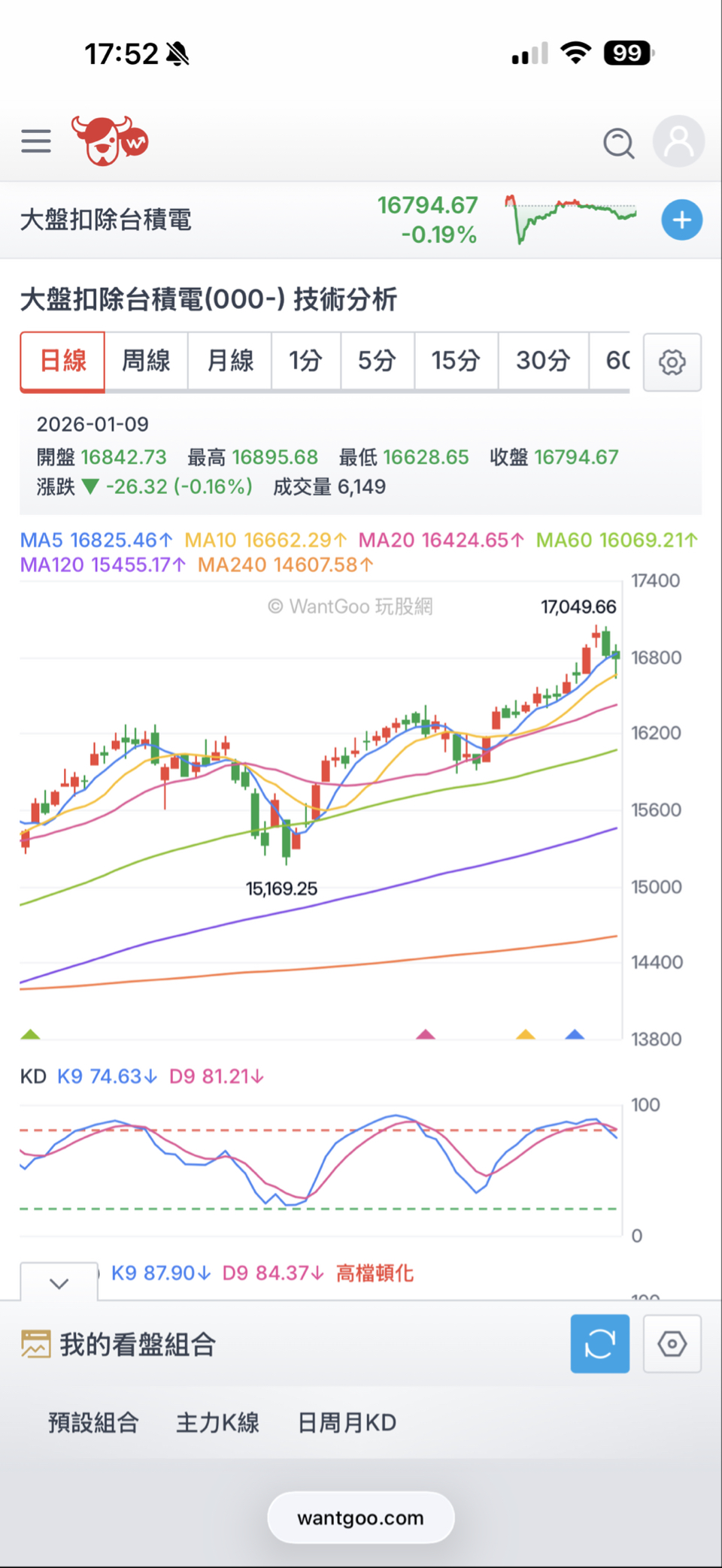Switch to the 5分 chart tab
The height and width of the screenshot is (1568, 722).
[377, 362]
